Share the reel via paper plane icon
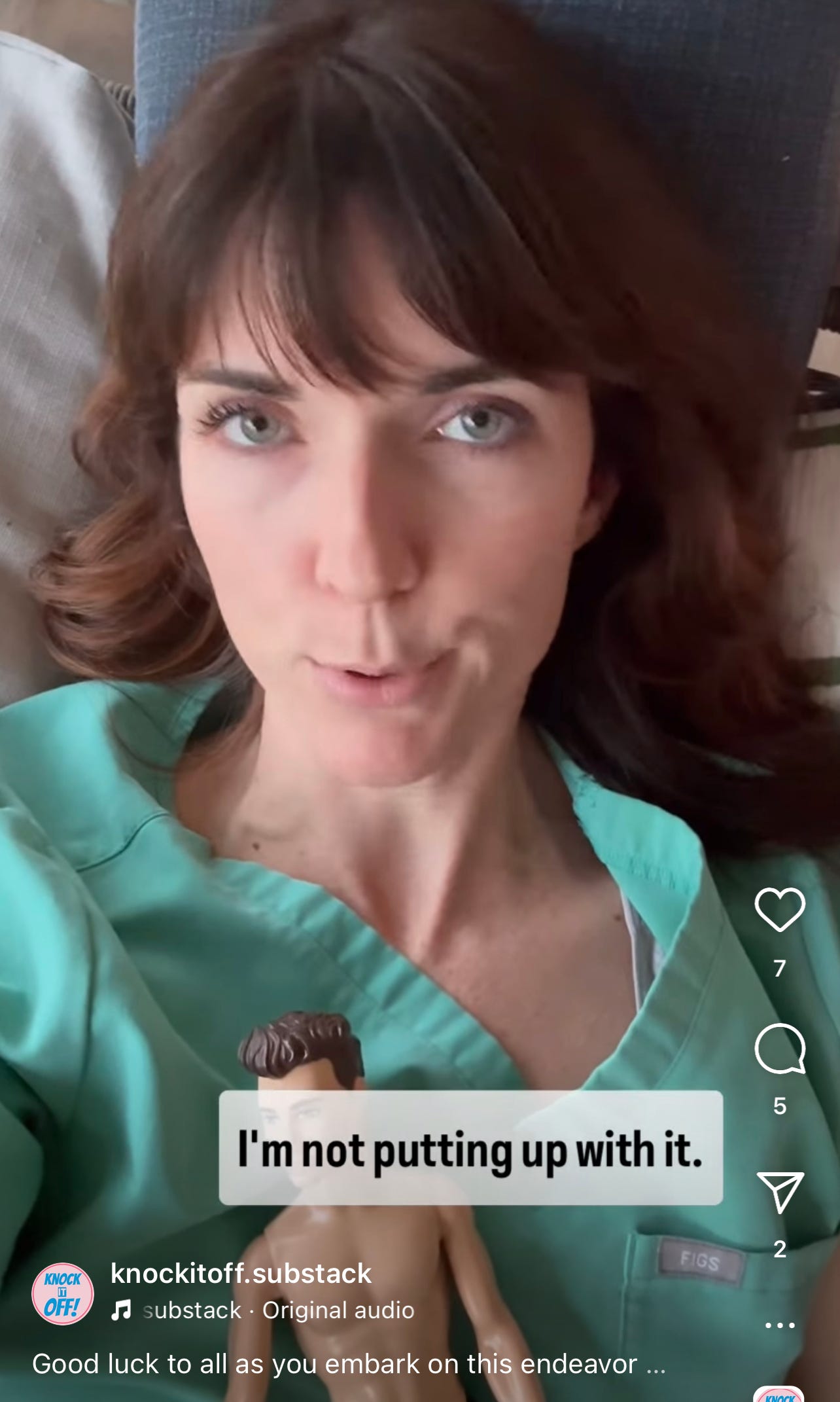Image resolution: width=840 pixels, height=1402 pixels. (779, 1192)
